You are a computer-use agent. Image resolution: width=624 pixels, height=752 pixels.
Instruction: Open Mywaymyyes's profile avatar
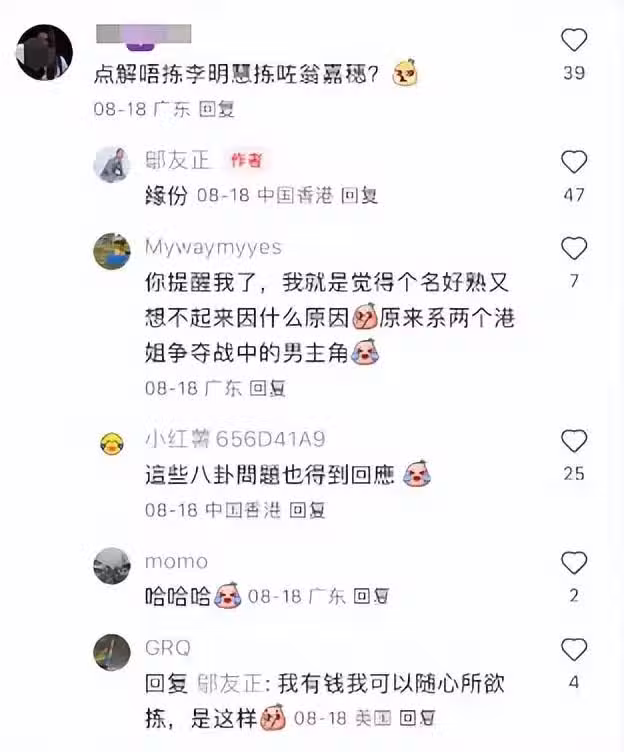click(112, 251)
